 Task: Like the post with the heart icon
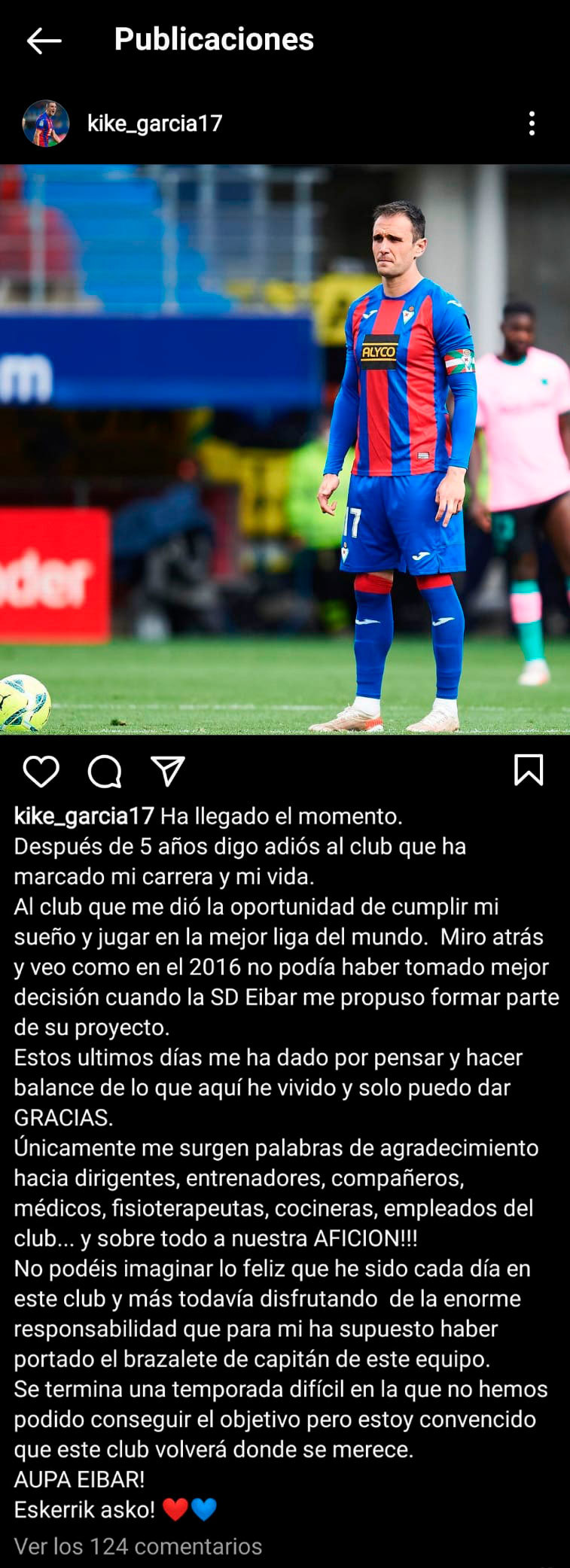tap(41, 772)
